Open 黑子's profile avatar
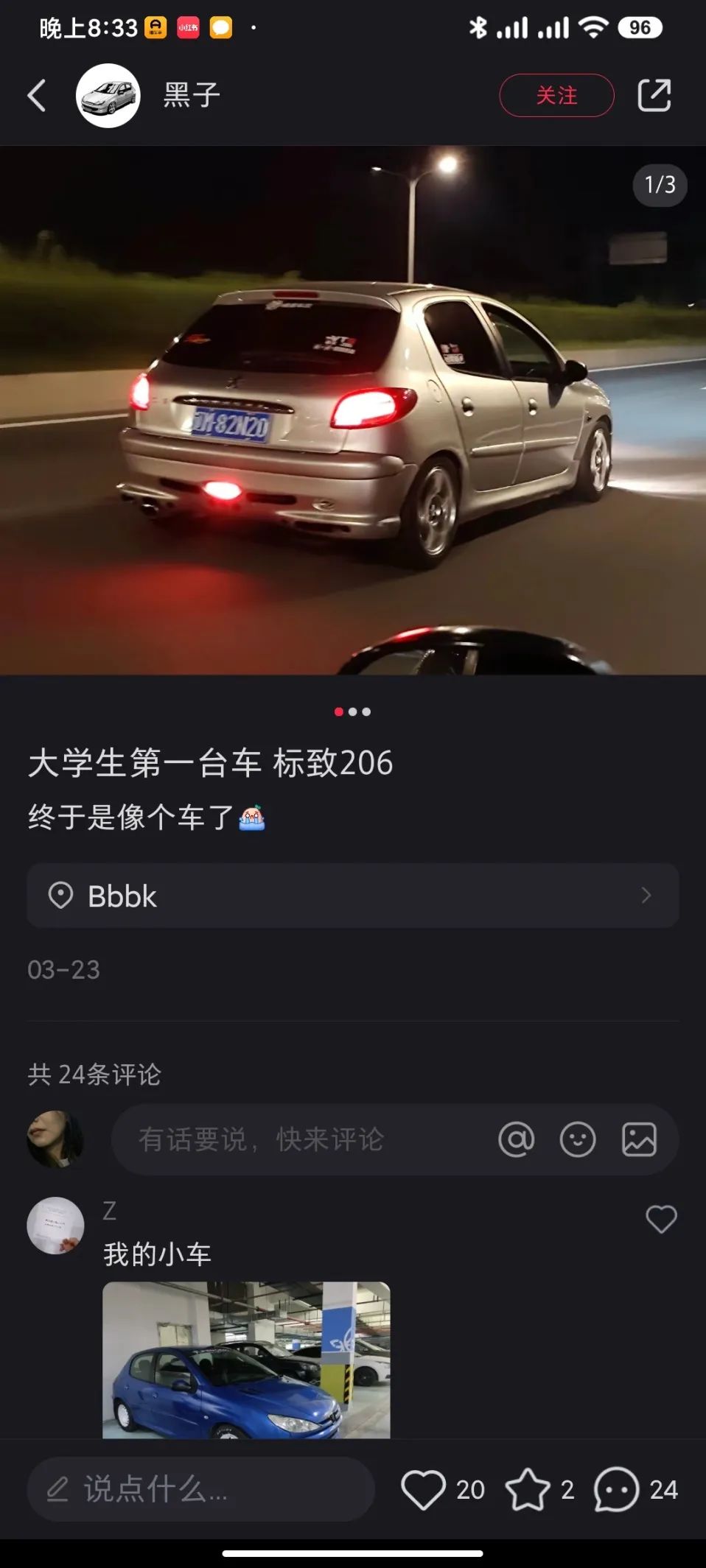Image resolution: width=706 pixels, height=1568 pixels. pos(108,96)
